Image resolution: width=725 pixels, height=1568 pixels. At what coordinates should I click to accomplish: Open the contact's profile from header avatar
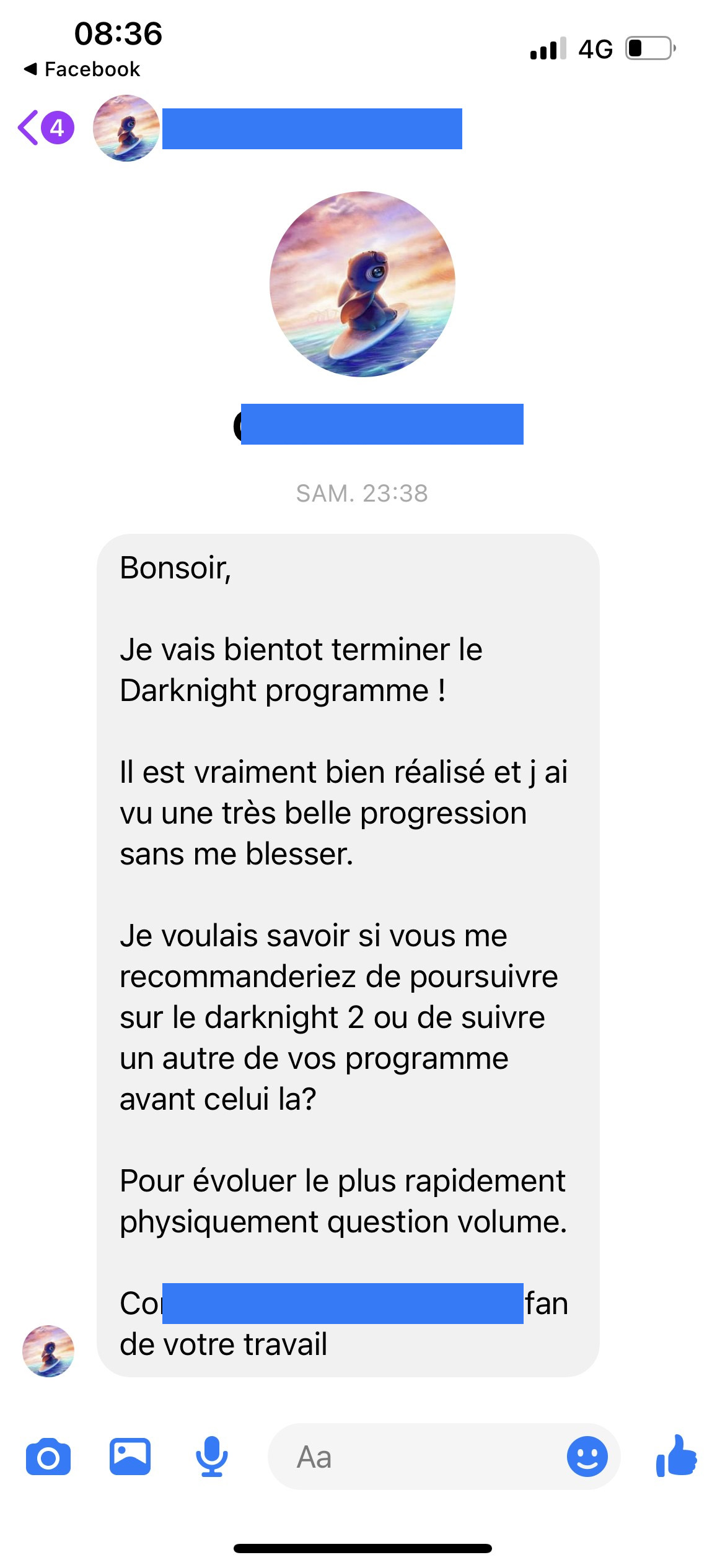(x=126, y=128)
